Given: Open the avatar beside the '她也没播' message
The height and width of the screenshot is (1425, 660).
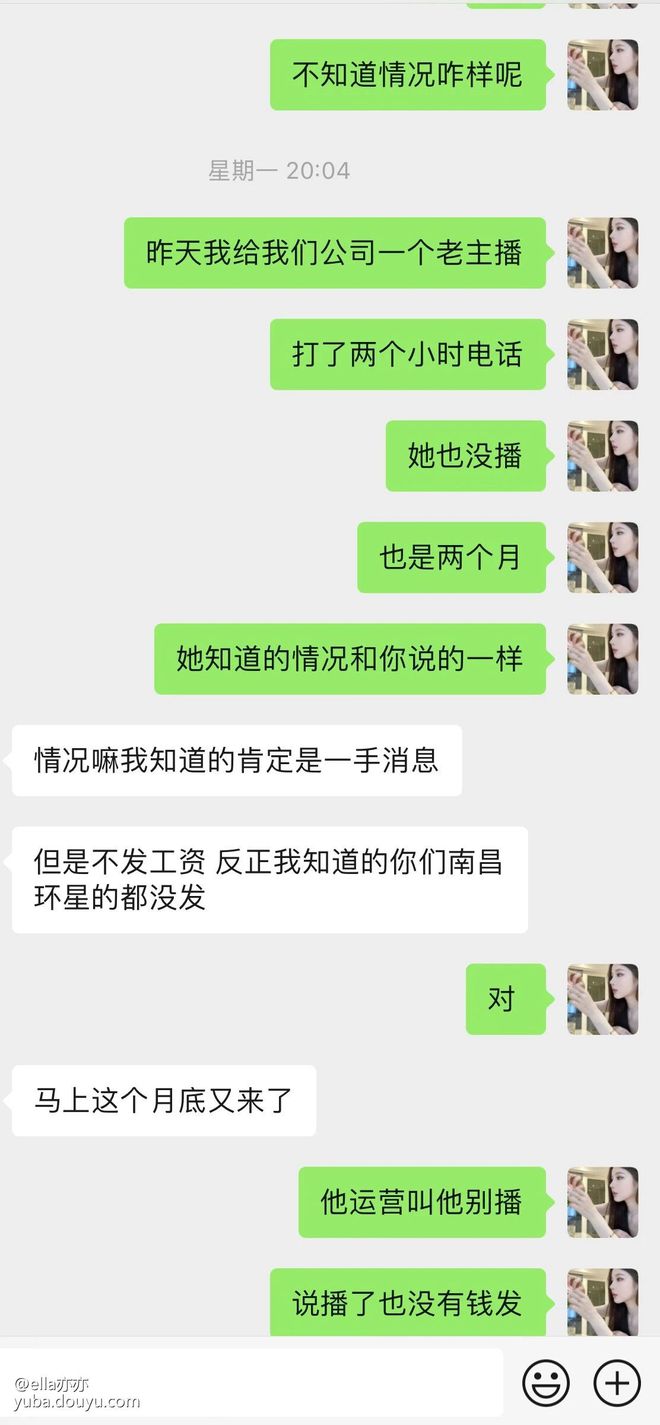Looking at the screenshot, I should pyautogui.click(x=602, y=456).
